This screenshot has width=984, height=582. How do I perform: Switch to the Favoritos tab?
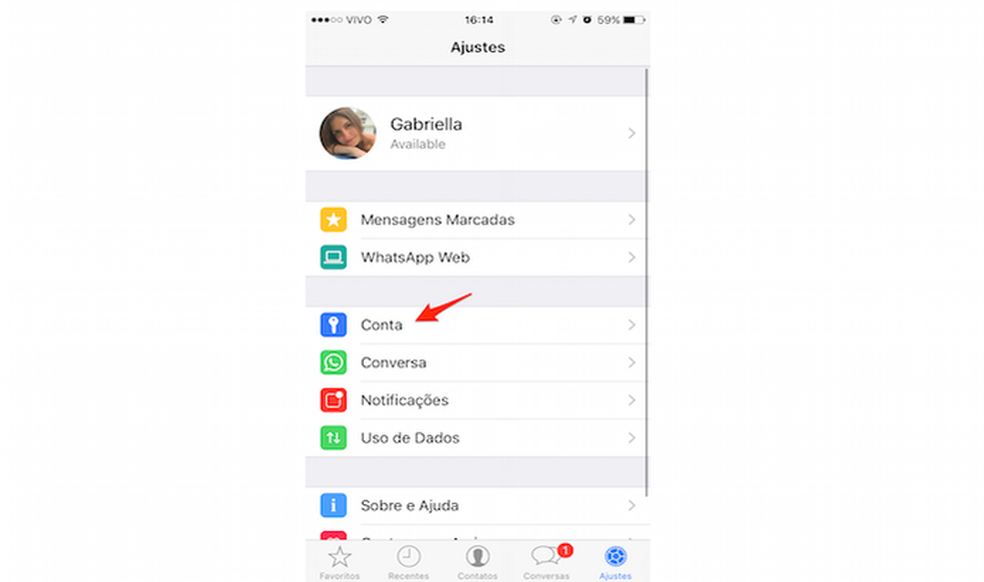click(340, 562)
